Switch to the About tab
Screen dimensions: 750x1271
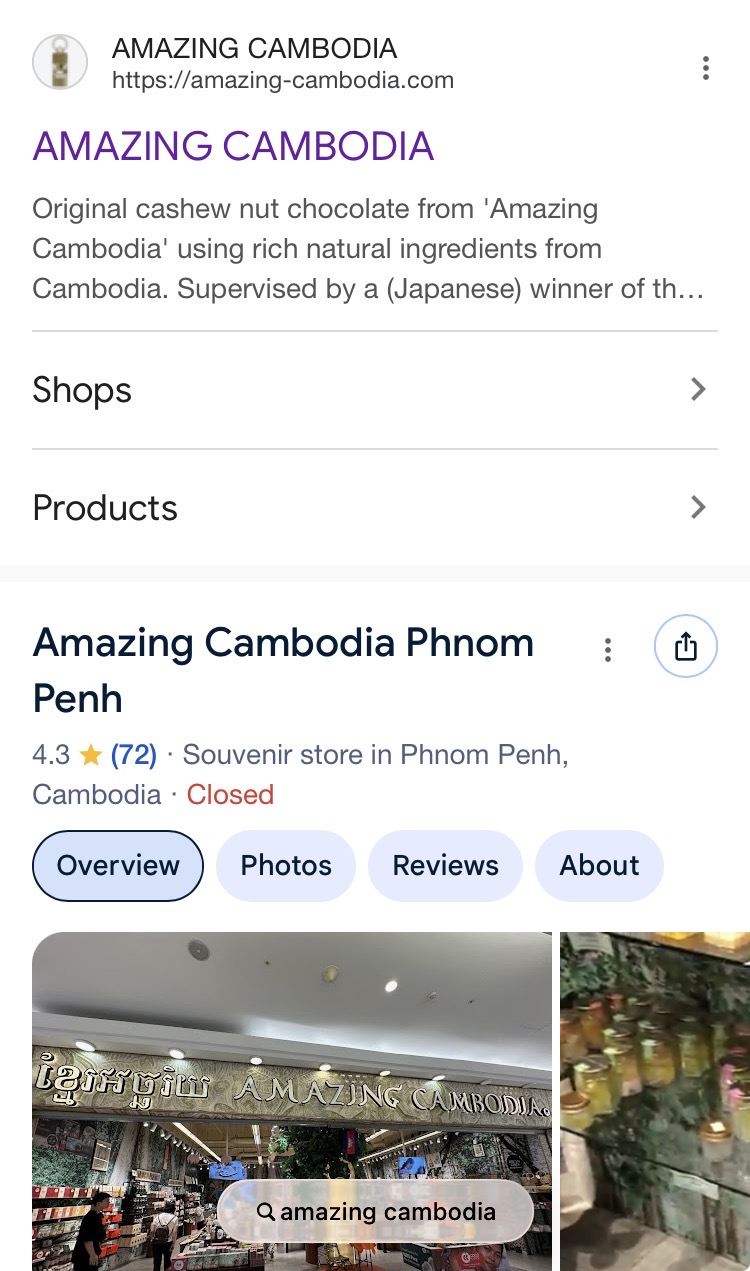pos(599,865)
